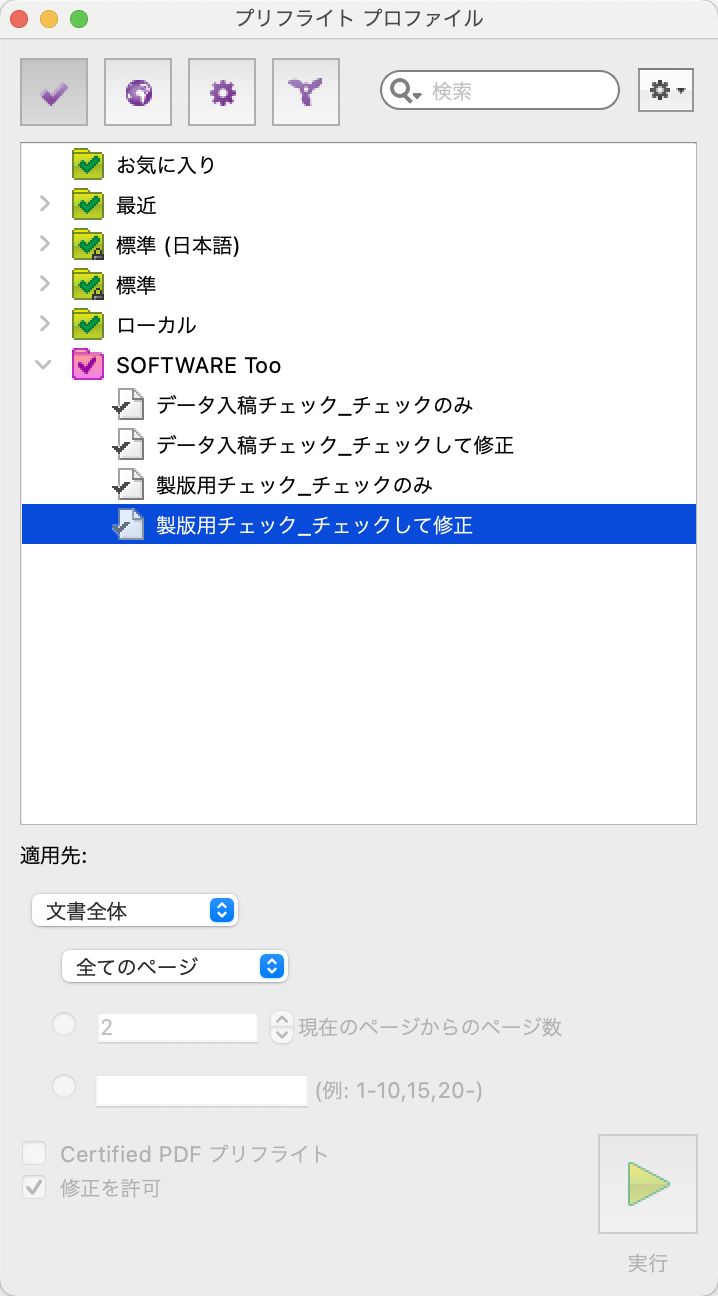Collapse the SOFTWARE Too folder

(43, 365)
